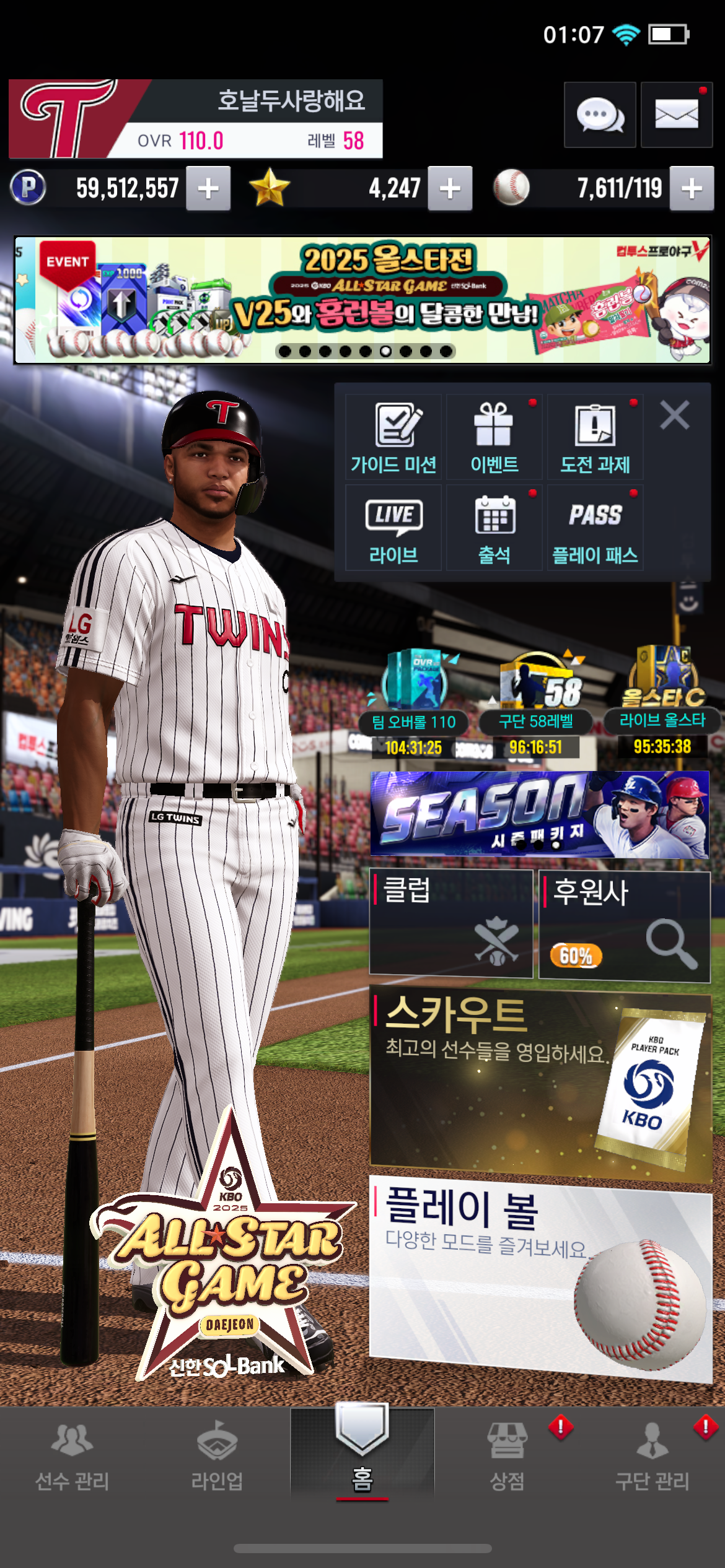Tap the plus button beside the baseball counter
This screenshot has width=725, height=1568.
692,188
